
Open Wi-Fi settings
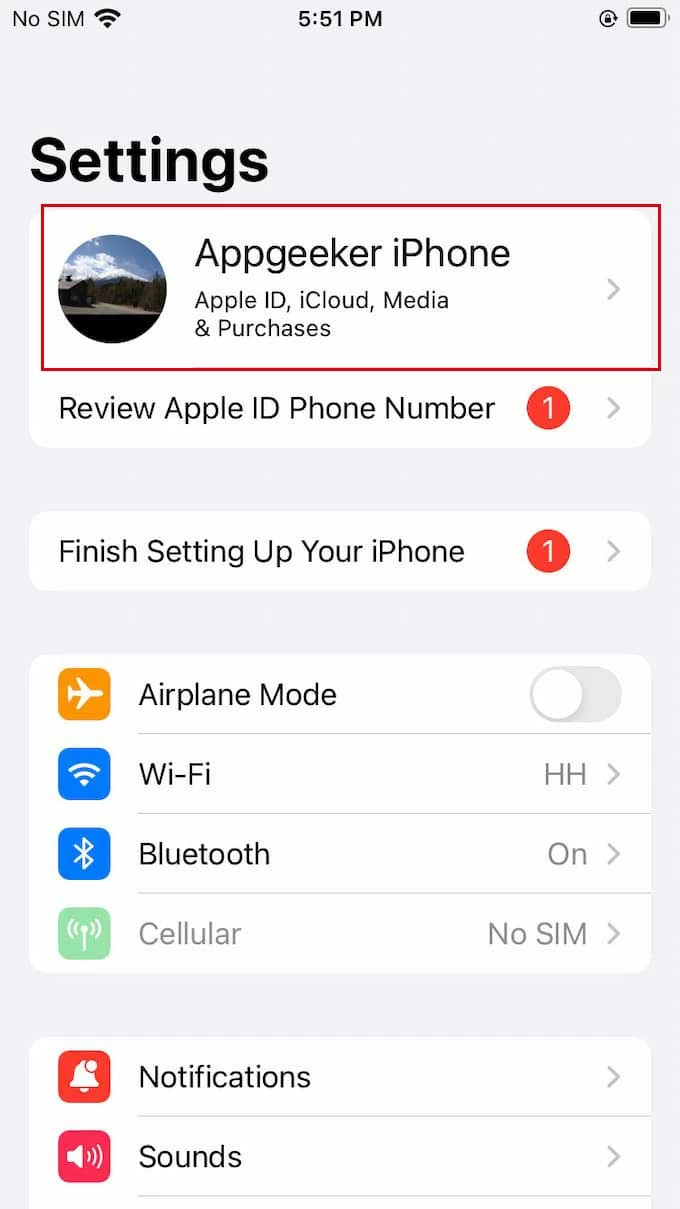click(x=340, y=775)
